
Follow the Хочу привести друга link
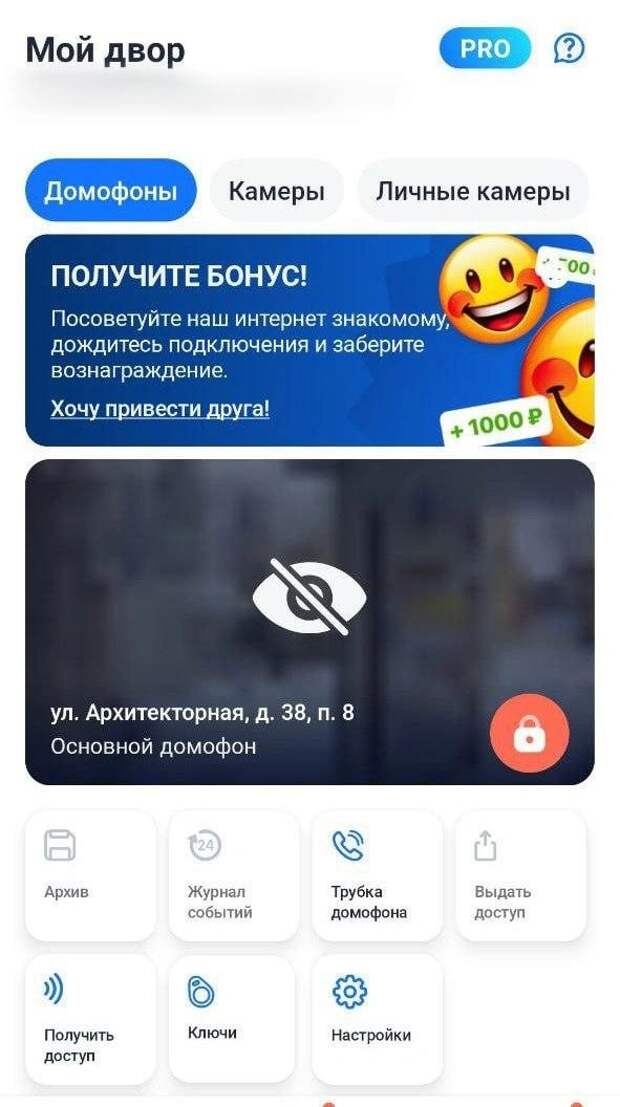click(160, 409)
